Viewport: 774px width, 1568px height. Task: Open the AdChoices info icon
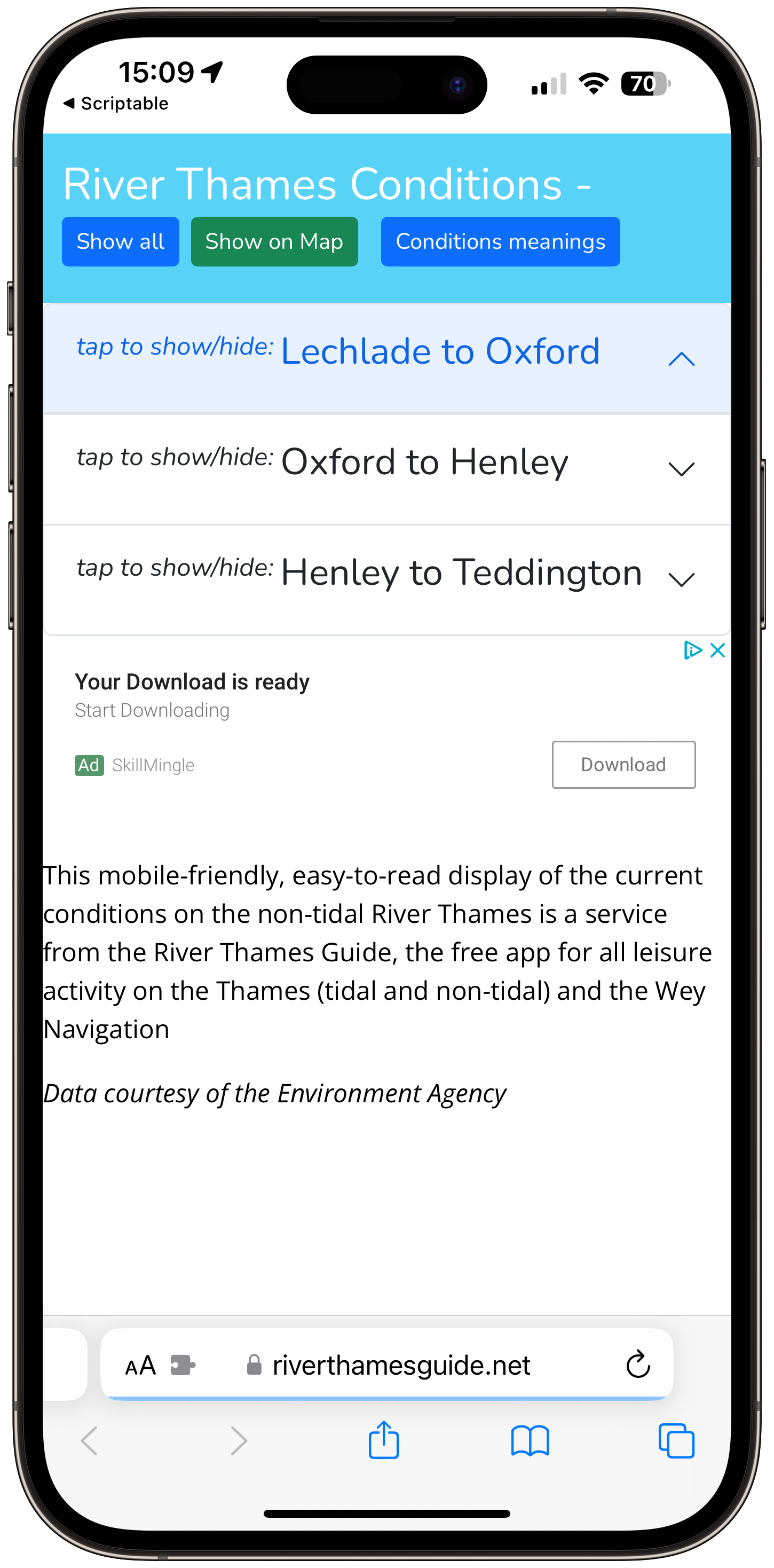click(692, 650)
